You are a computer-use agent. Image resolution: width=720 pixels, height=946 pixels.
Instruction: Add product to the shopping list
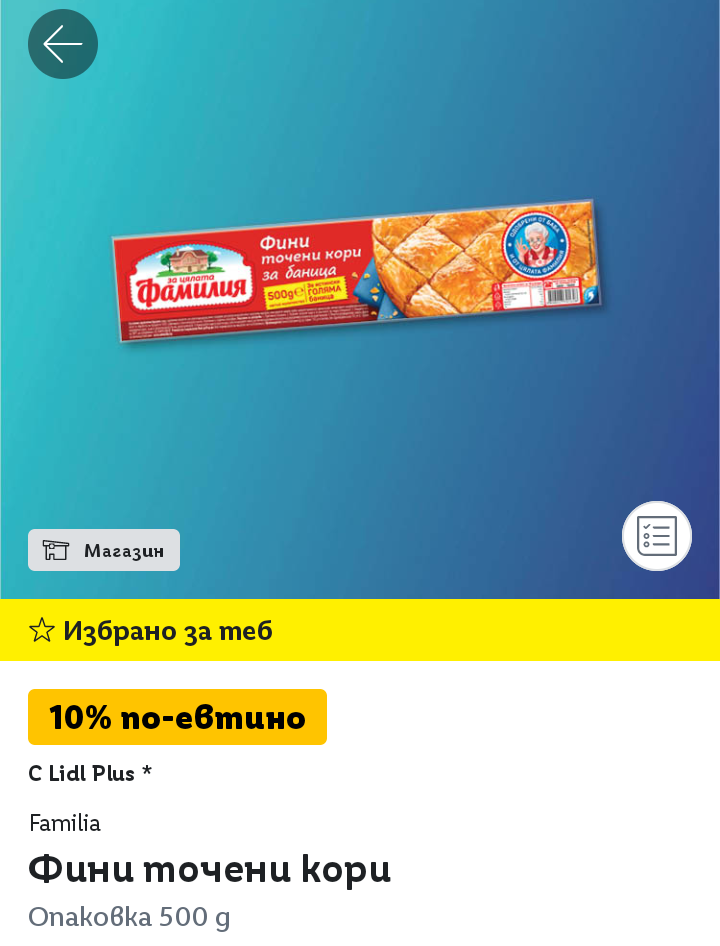(656, 536)
